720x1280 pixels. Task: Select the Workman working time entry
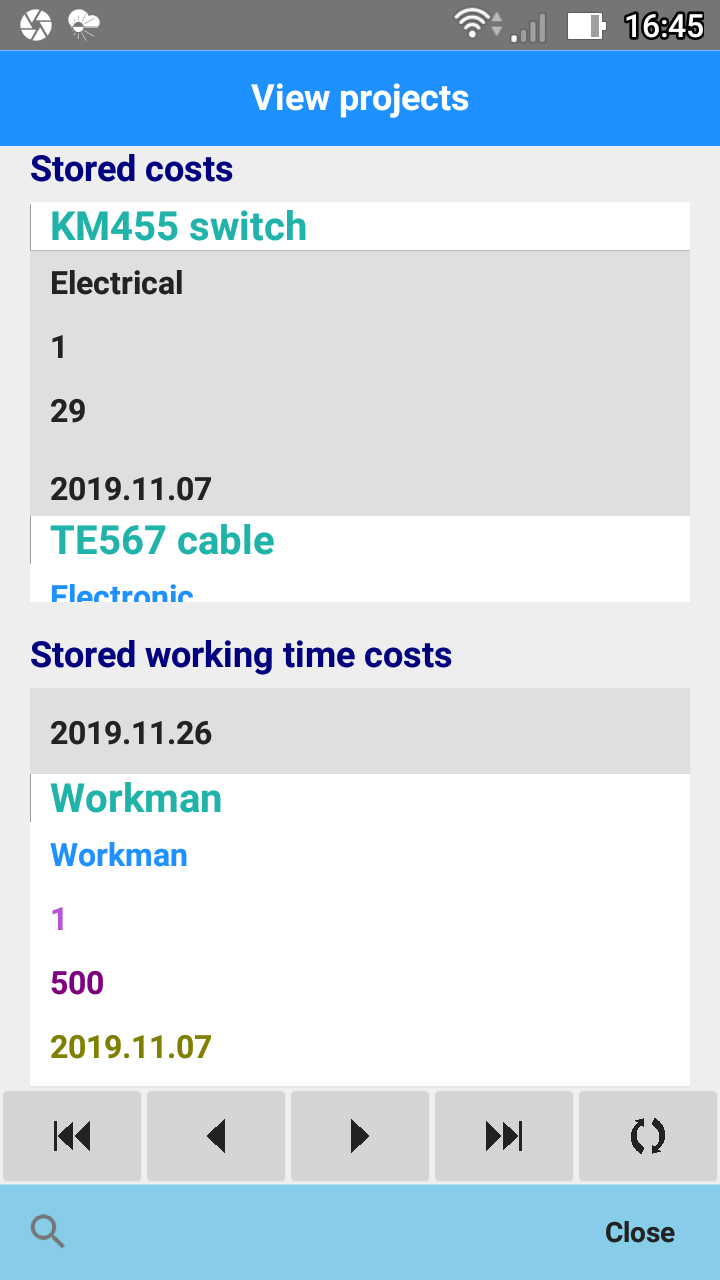pos(136,798)
